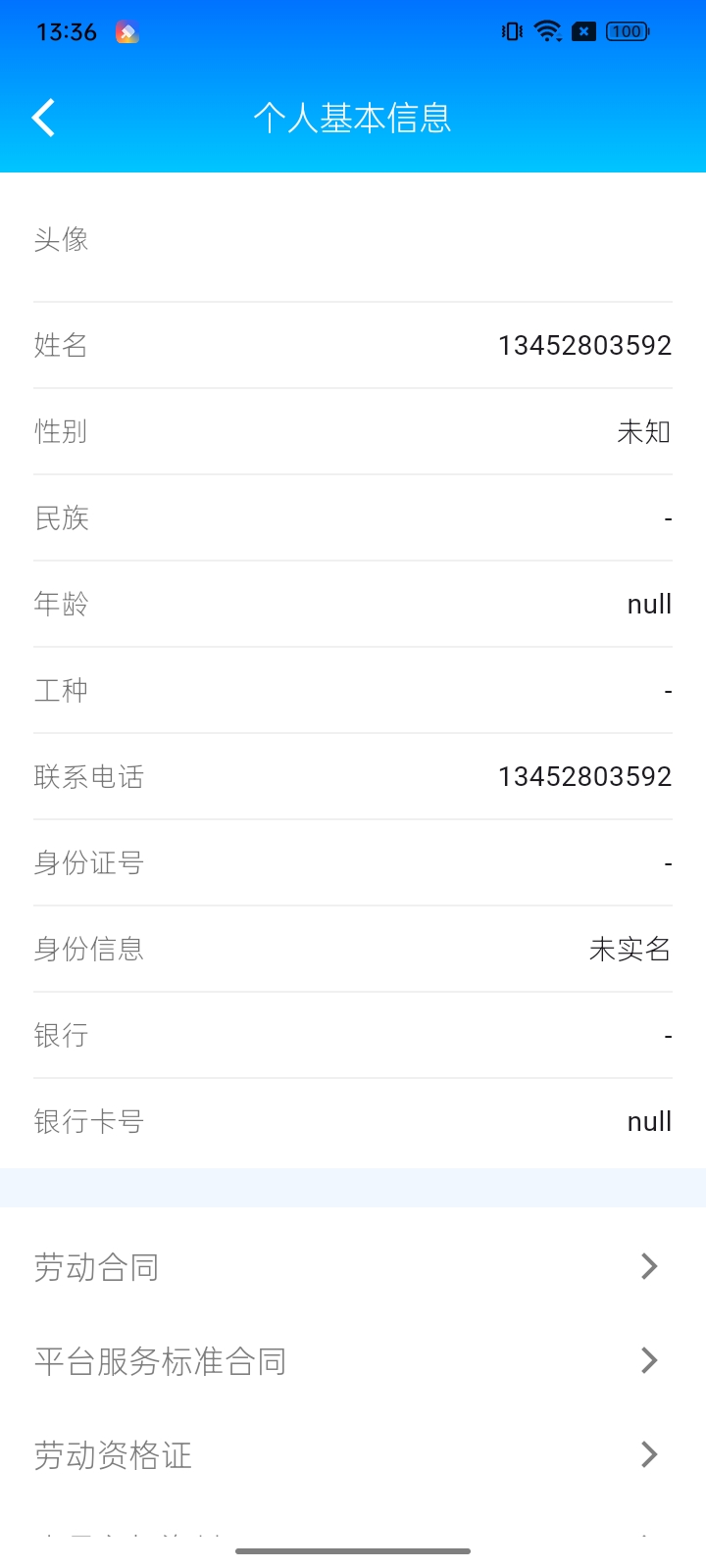Open the notification app icon in status bar
This screenshot has height=1568, width=706.
coord(126,31)
